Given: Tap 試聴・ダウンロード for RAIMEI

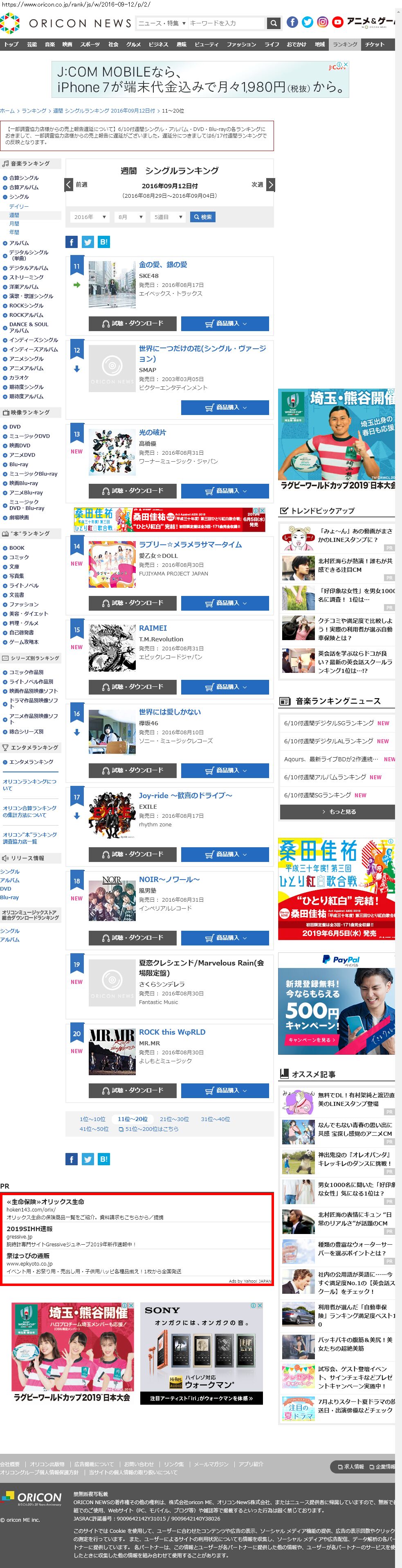Looking at the screenshot, I should coord(133,687).
